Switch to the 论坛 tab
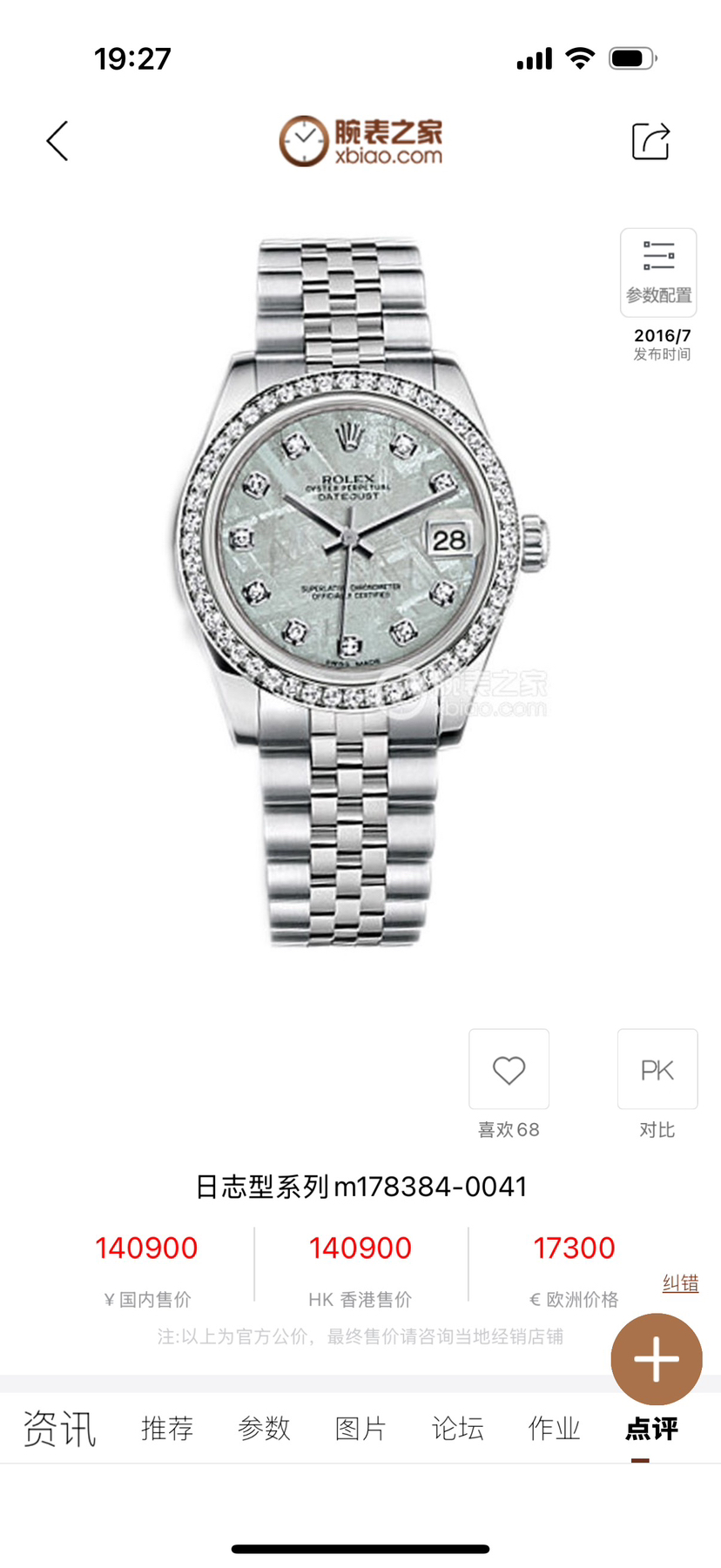This screenshot has width=721, height=1568. (457, 1429)
